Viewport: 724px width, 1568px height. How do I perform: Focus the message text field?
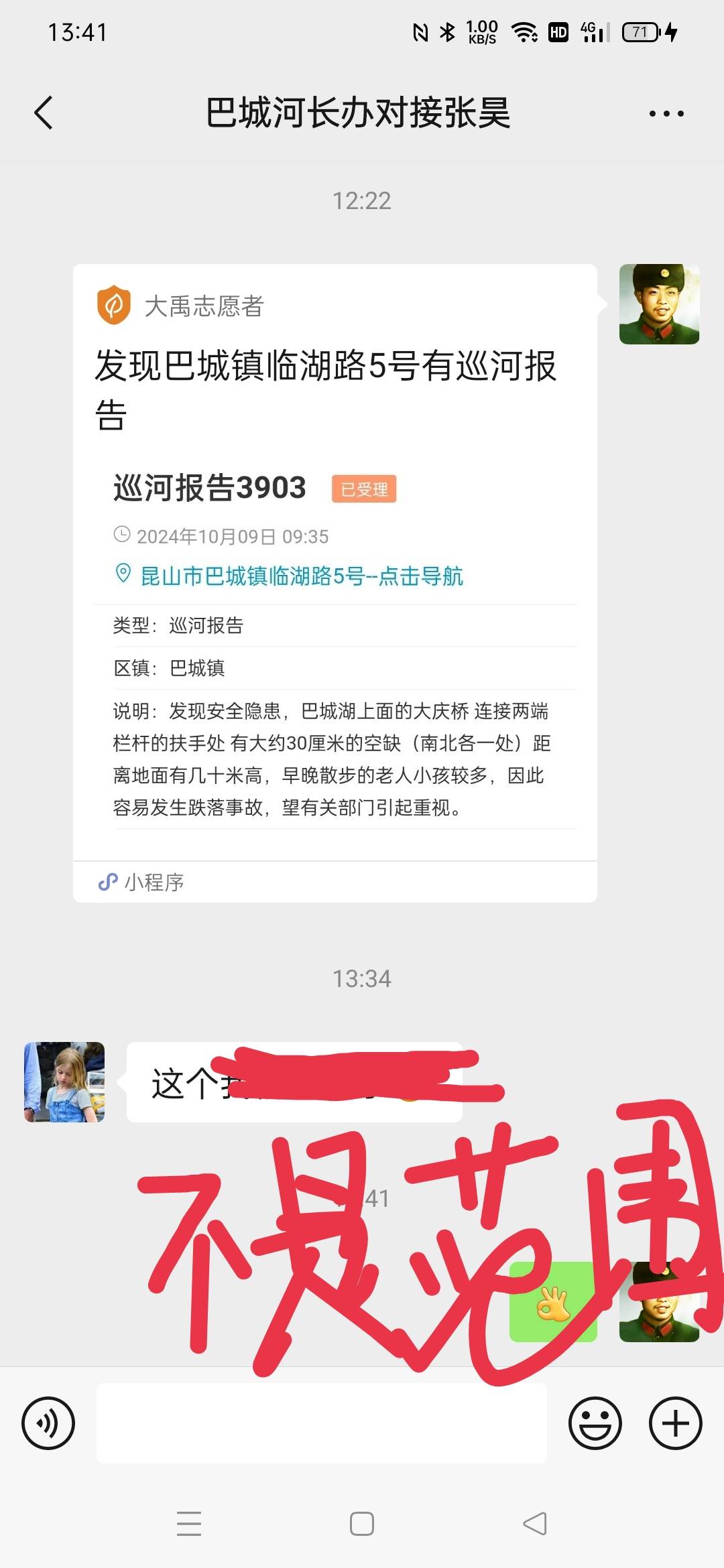(322, 1423)
